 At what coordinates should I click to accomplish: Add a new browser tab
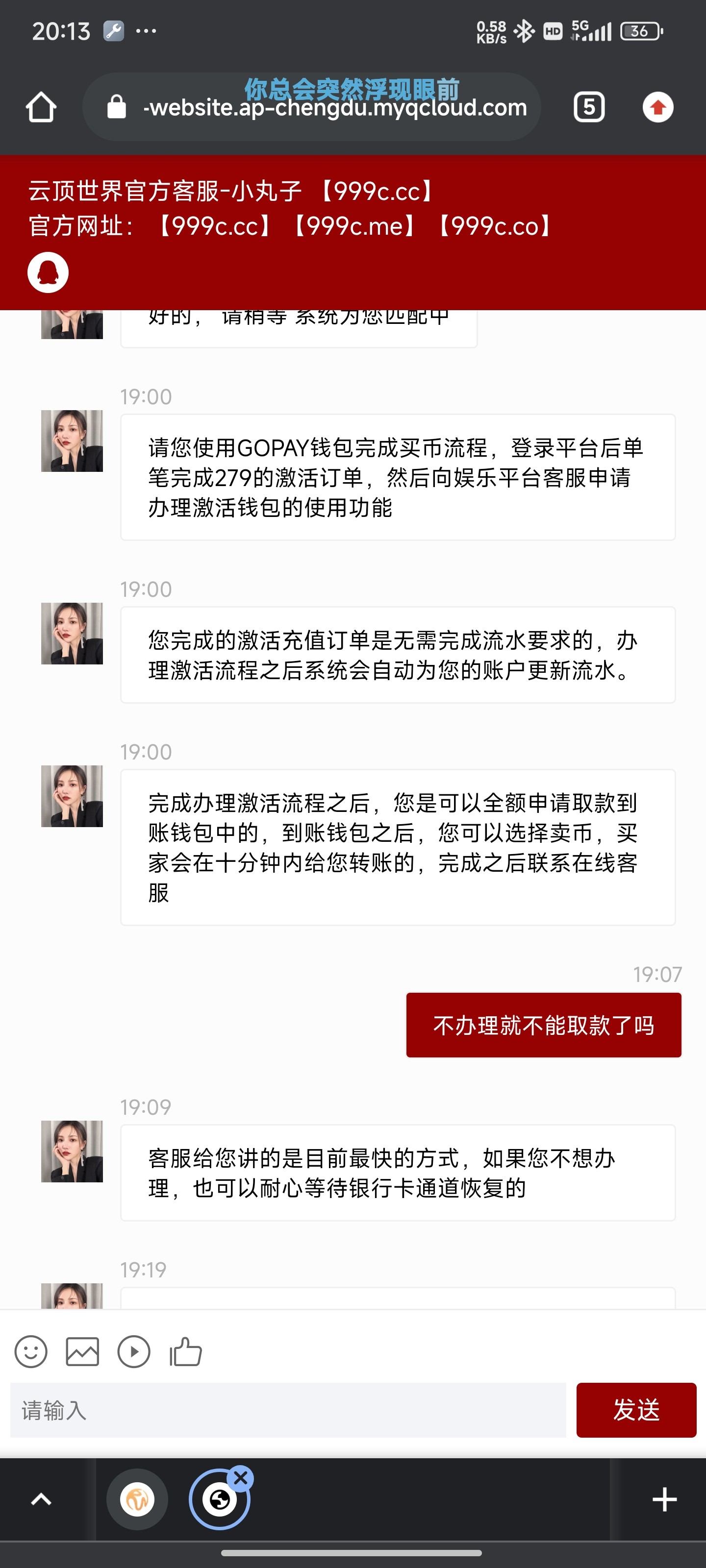pyautogui.click(x=664, y=1499)
